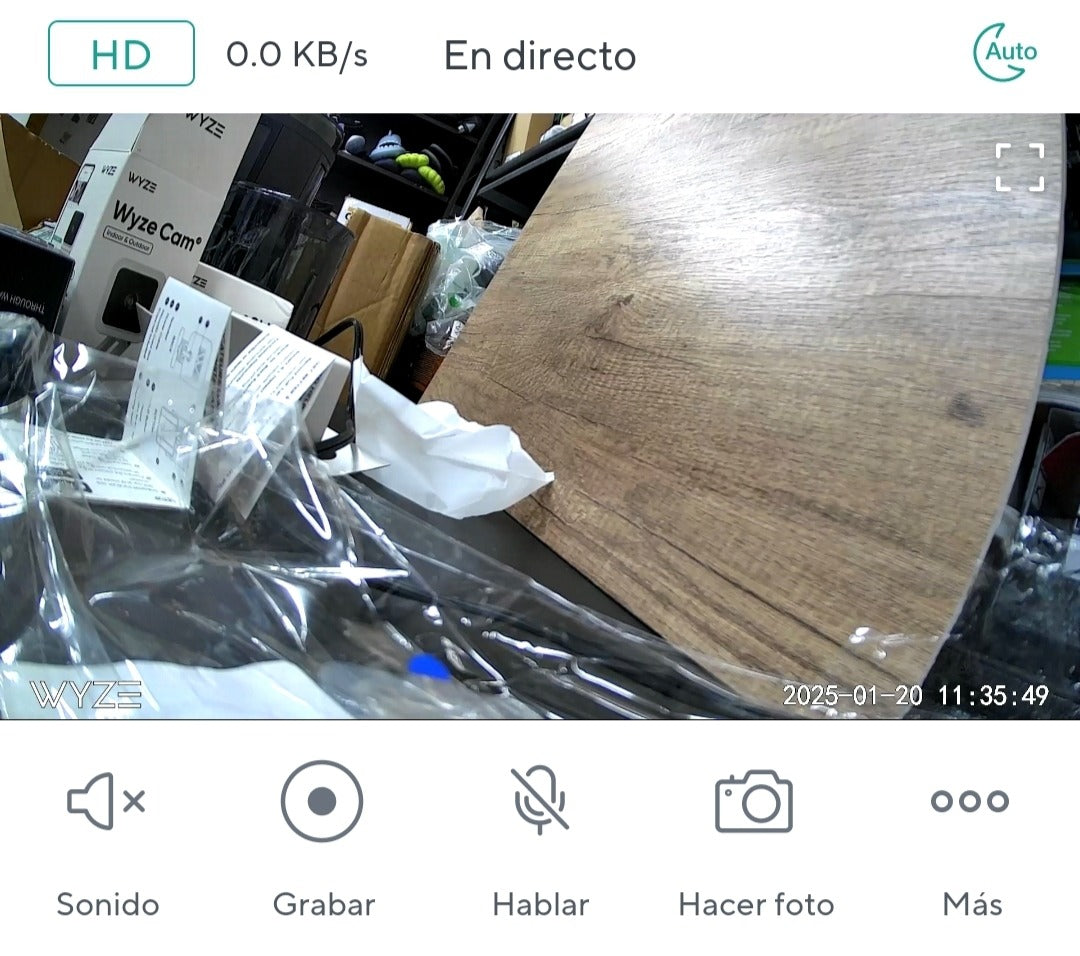
Task: Switch the HD video quality setting
Action: point(121,54)
